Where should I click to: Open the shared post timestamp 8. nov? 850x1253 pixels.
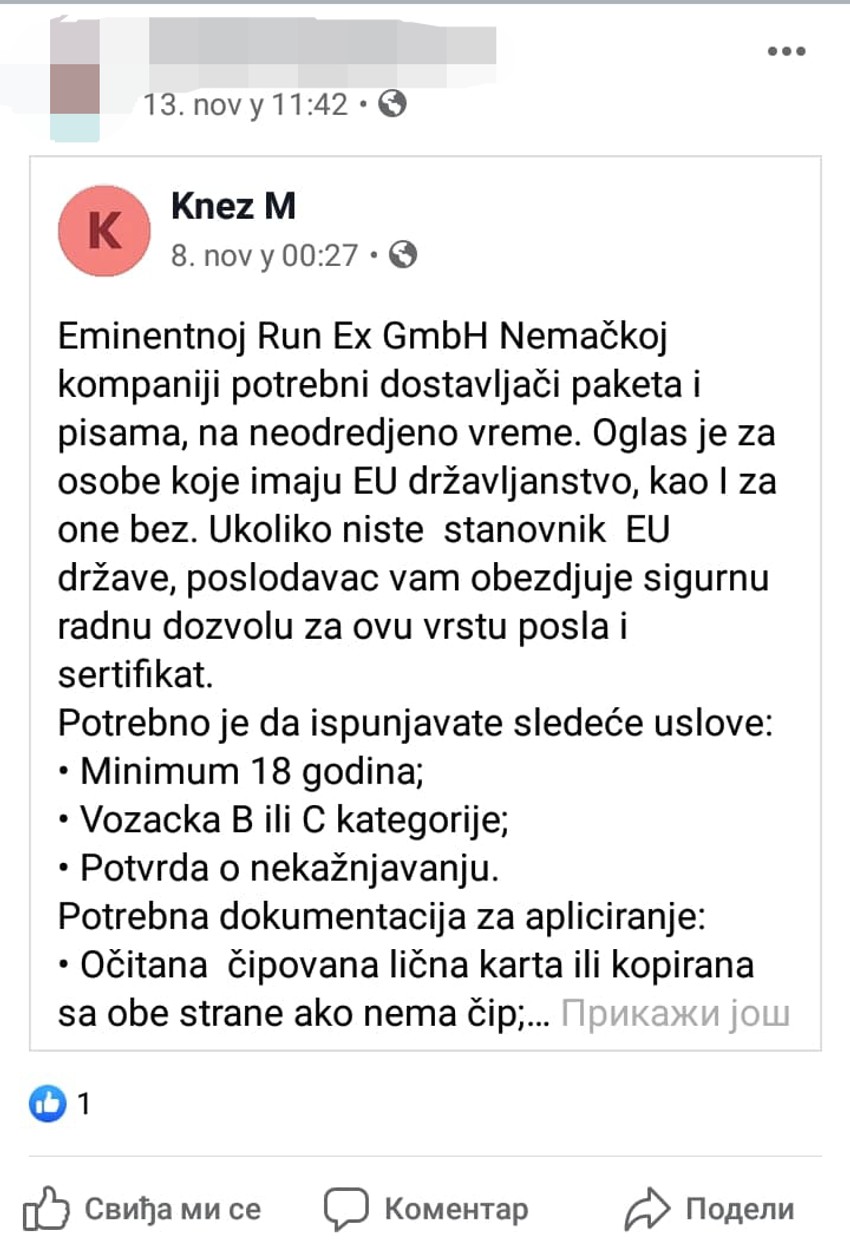[264, 256]
